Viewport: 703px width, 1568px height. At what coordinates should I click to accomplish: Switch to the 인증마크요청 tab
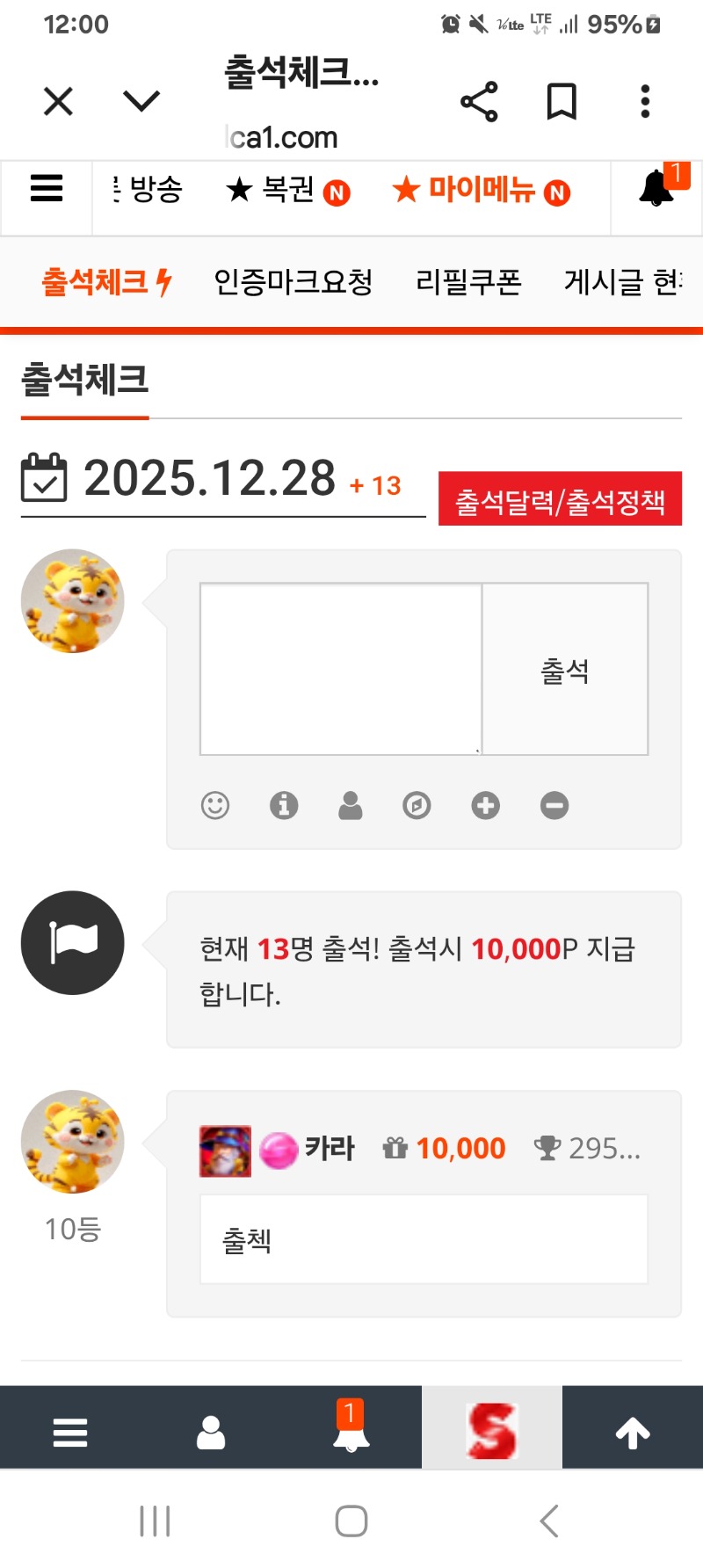[x=294, y=282]
